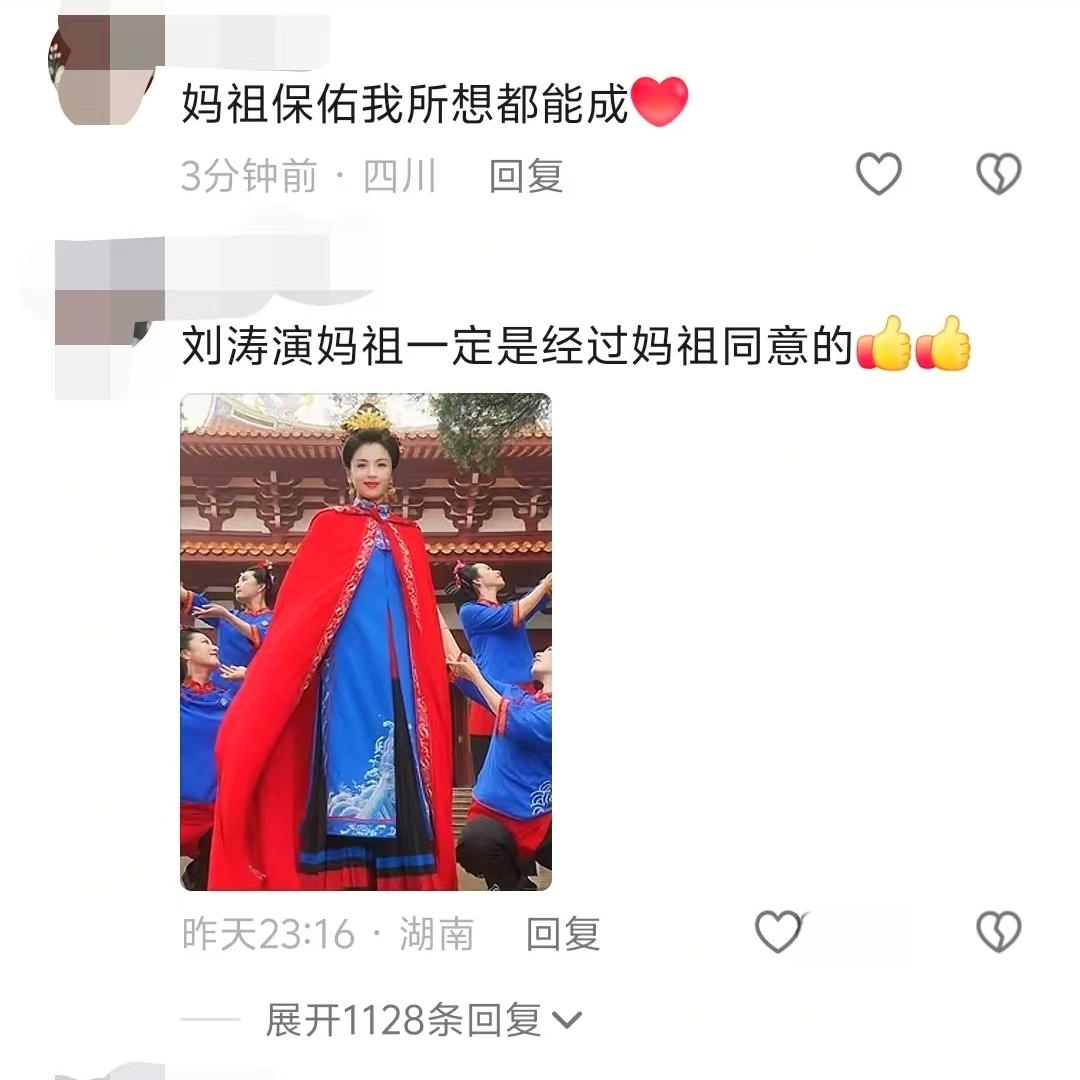The image size is (1080, 1080).
Task: Dislike the 刘涛演妈祖 comment
Action: pos(998,932)
